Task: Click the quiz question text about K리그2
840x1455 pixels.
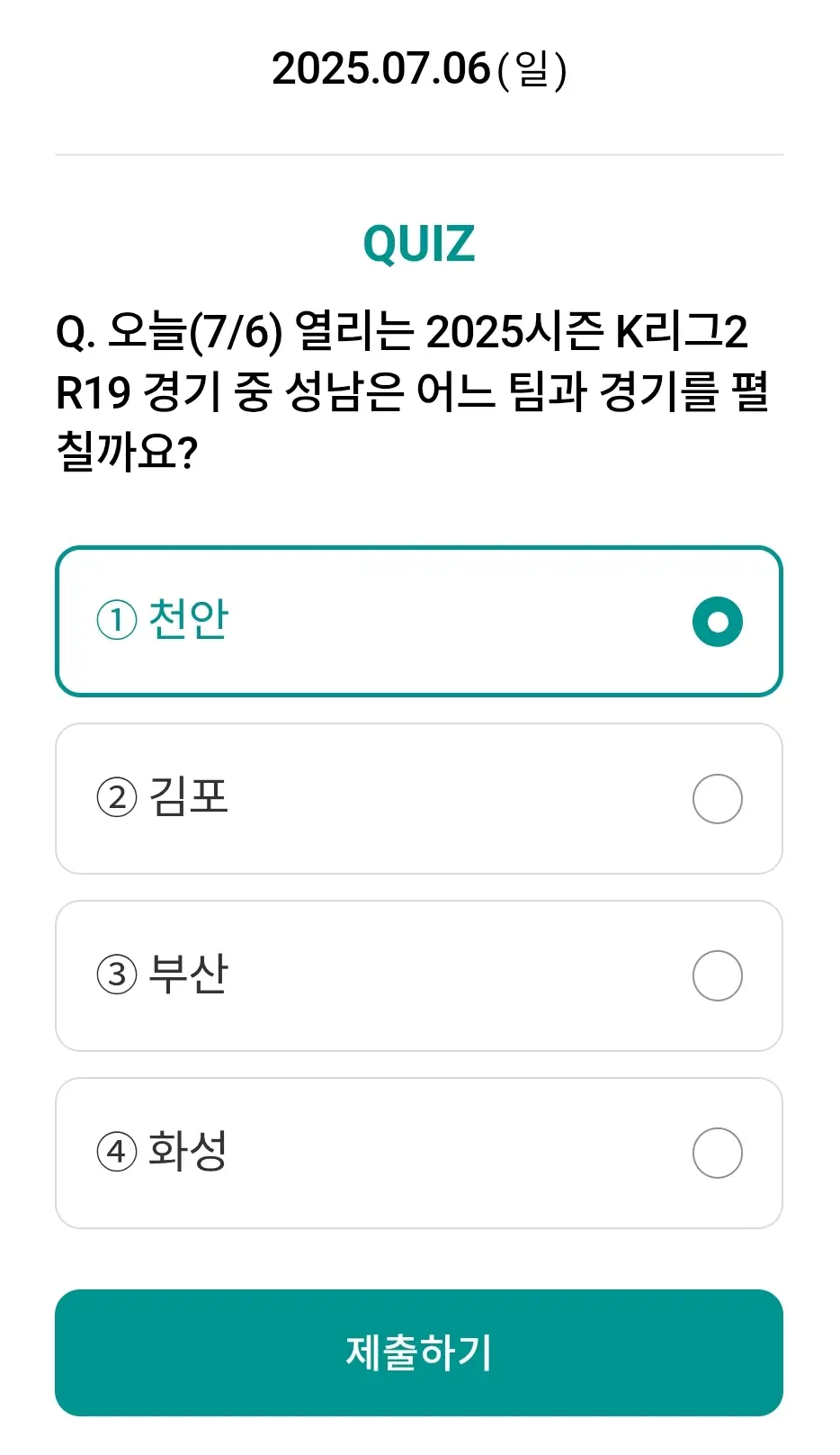Action: 414,390
